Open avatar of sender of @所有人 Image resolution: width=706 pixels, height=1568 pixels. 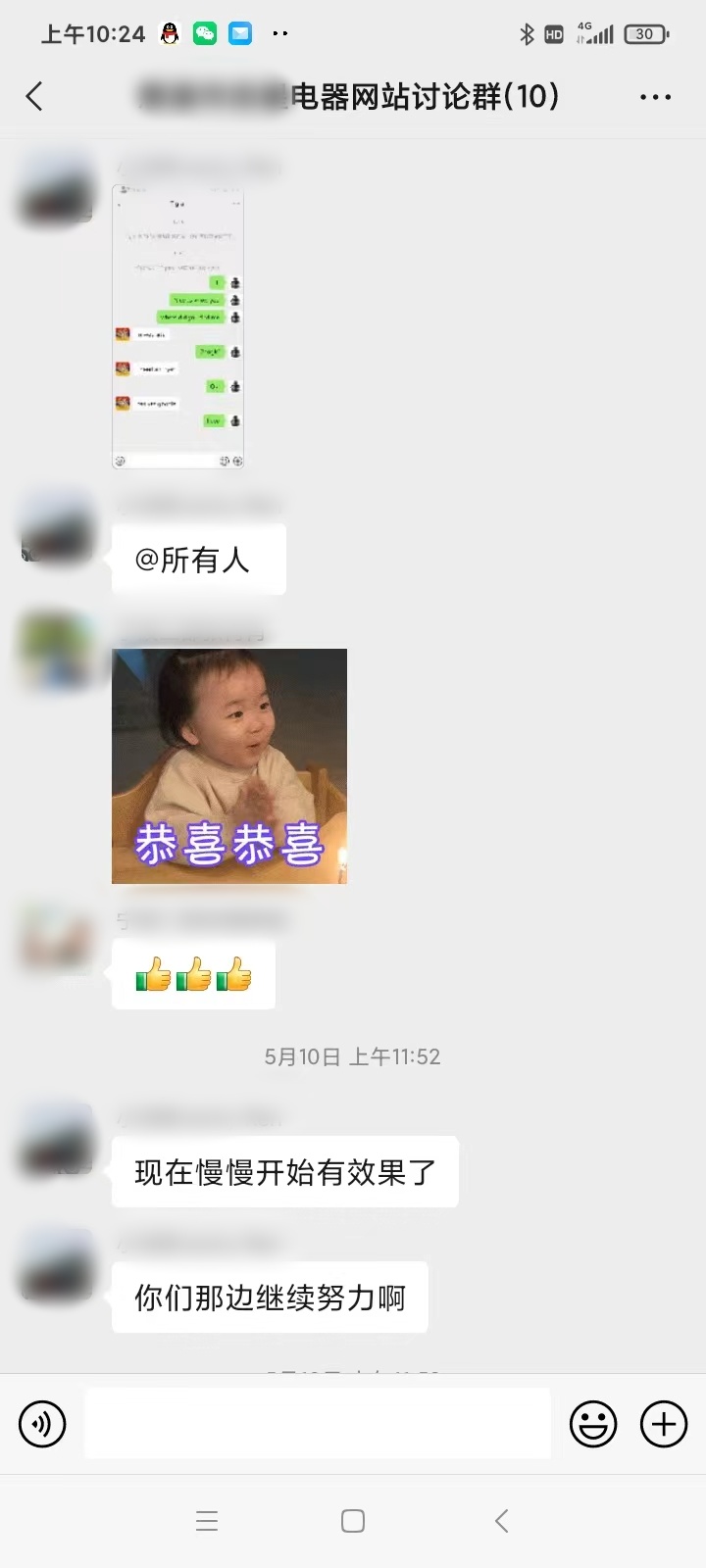pyautogui.click(x=57, y=530)
